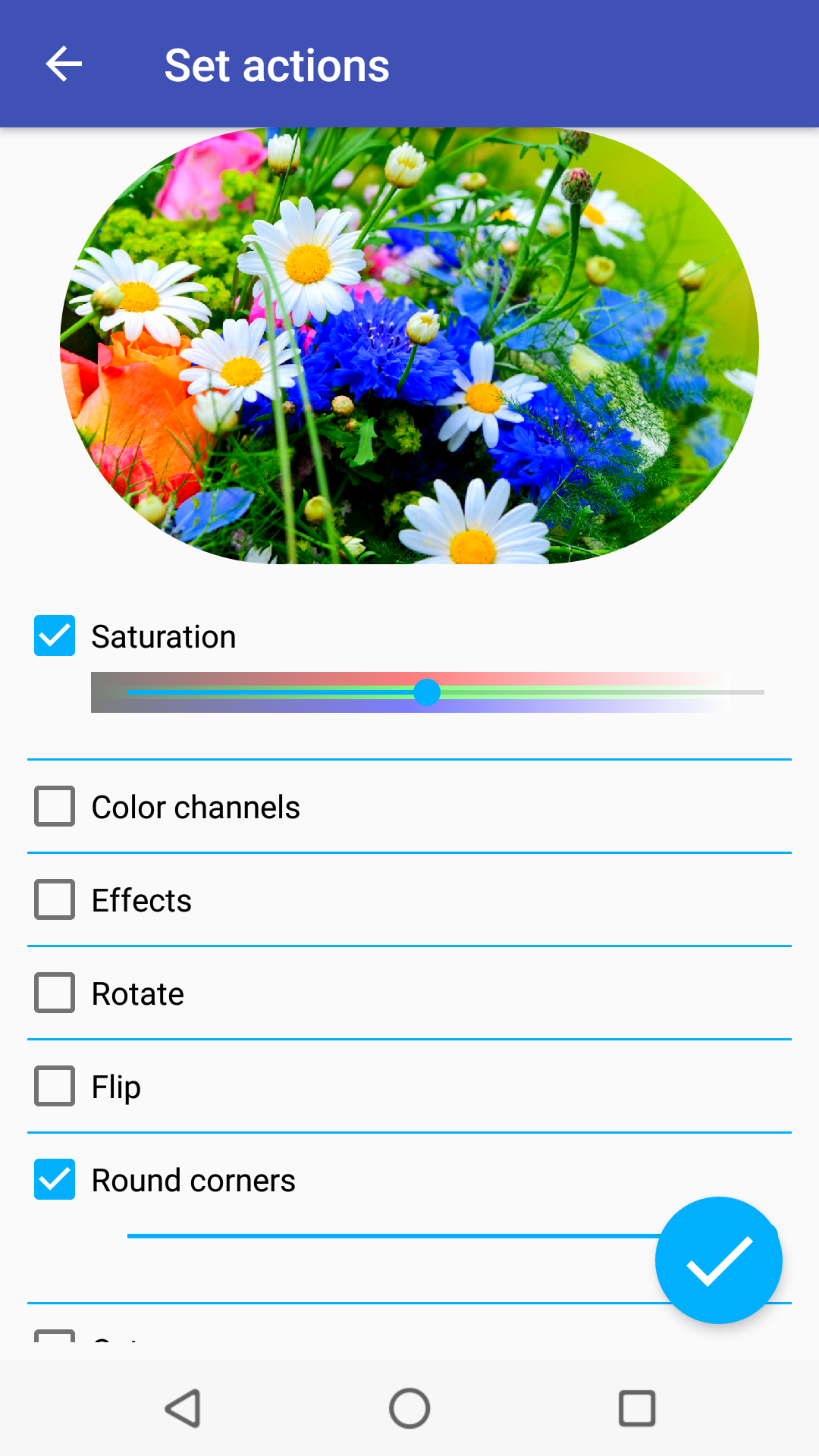The height and width of the screenshot is (1456, 819).
Task: Tap the system home button
Action: [x=409, y=1409]
